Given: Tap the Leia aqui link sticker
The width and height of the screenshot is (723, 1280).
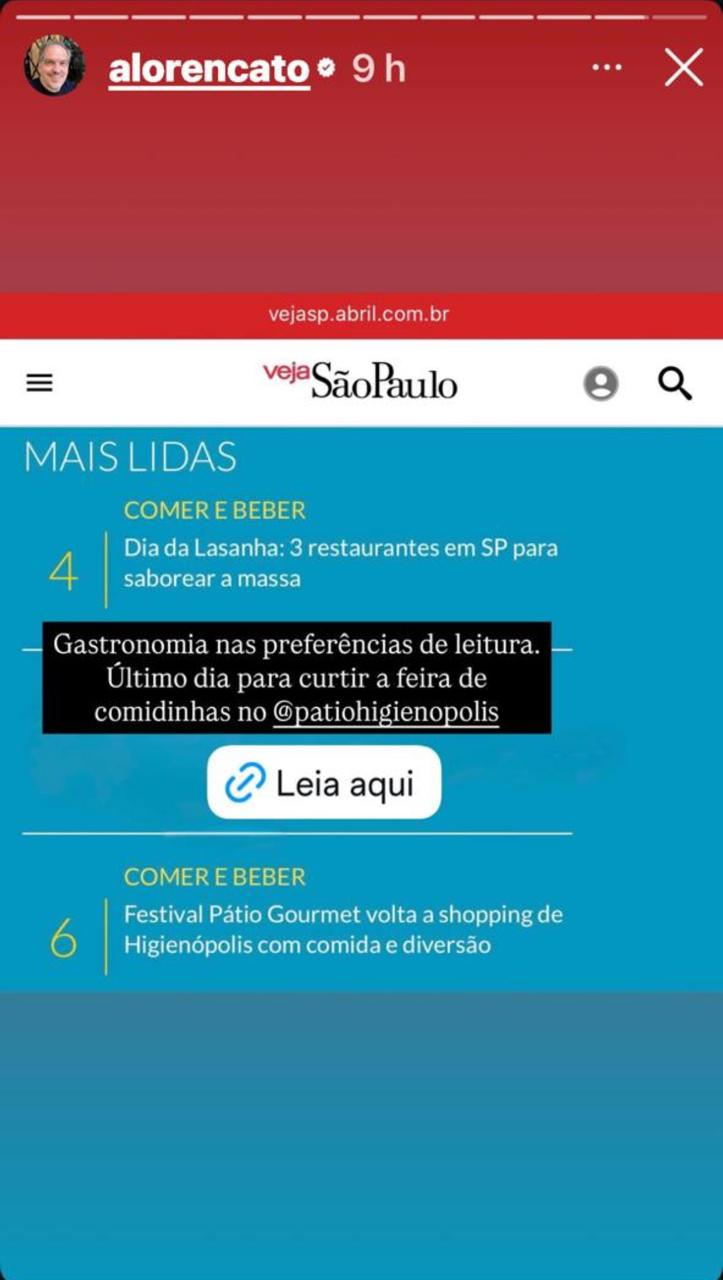Looking at the screenshot, I should [x=324, y=783].
